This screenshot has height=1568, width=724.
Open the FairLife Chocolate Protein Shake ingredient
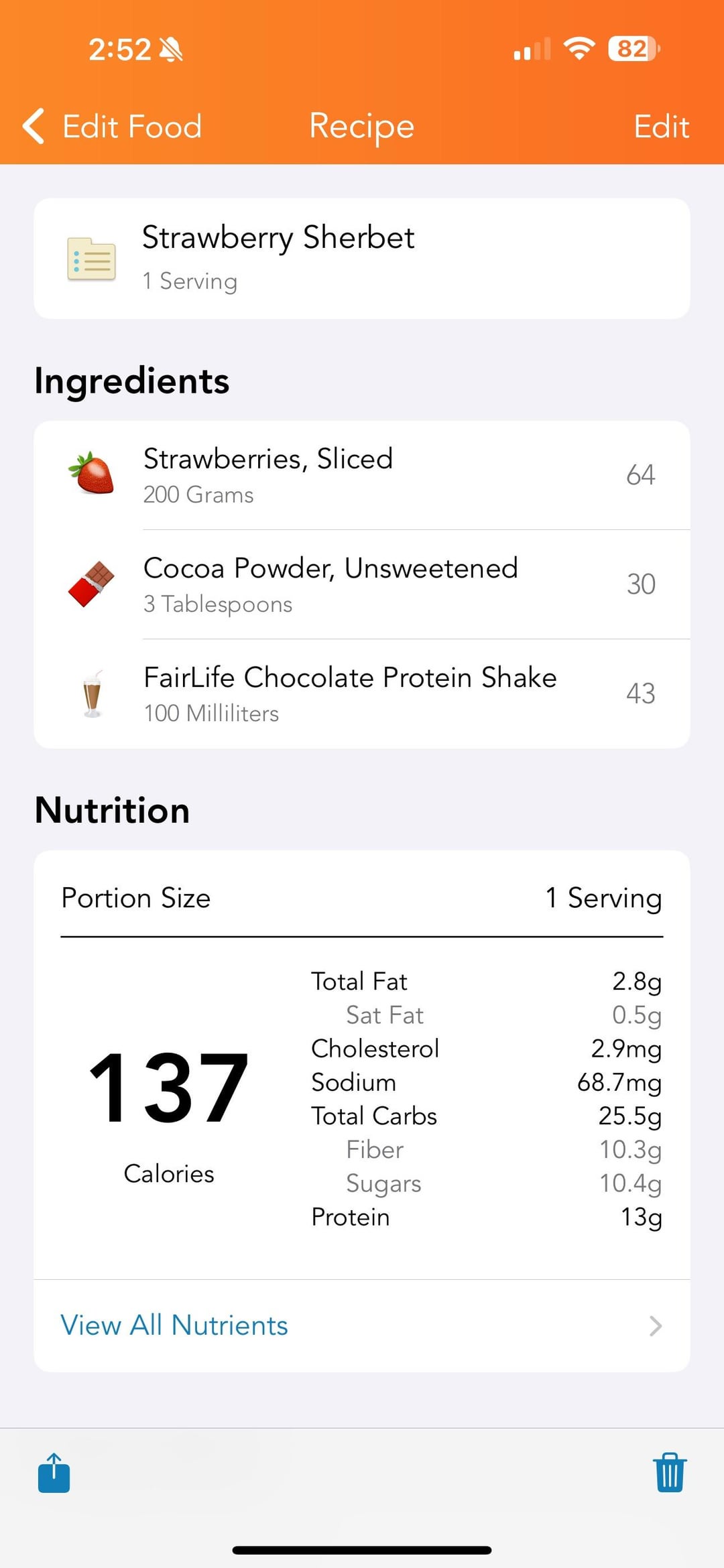[x=362, y=694]
